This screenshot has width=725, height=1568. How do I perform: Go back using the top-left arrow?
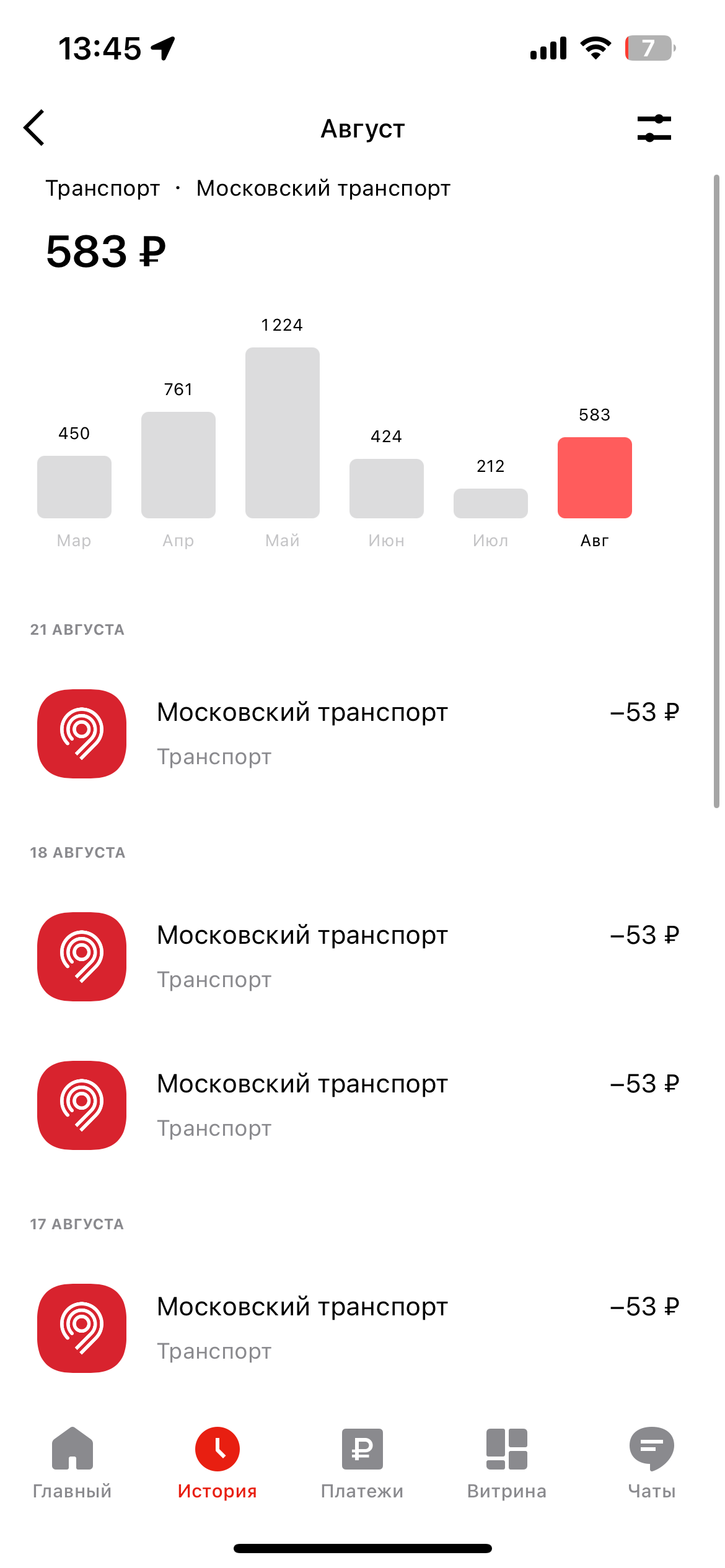(x=35, y=128)
